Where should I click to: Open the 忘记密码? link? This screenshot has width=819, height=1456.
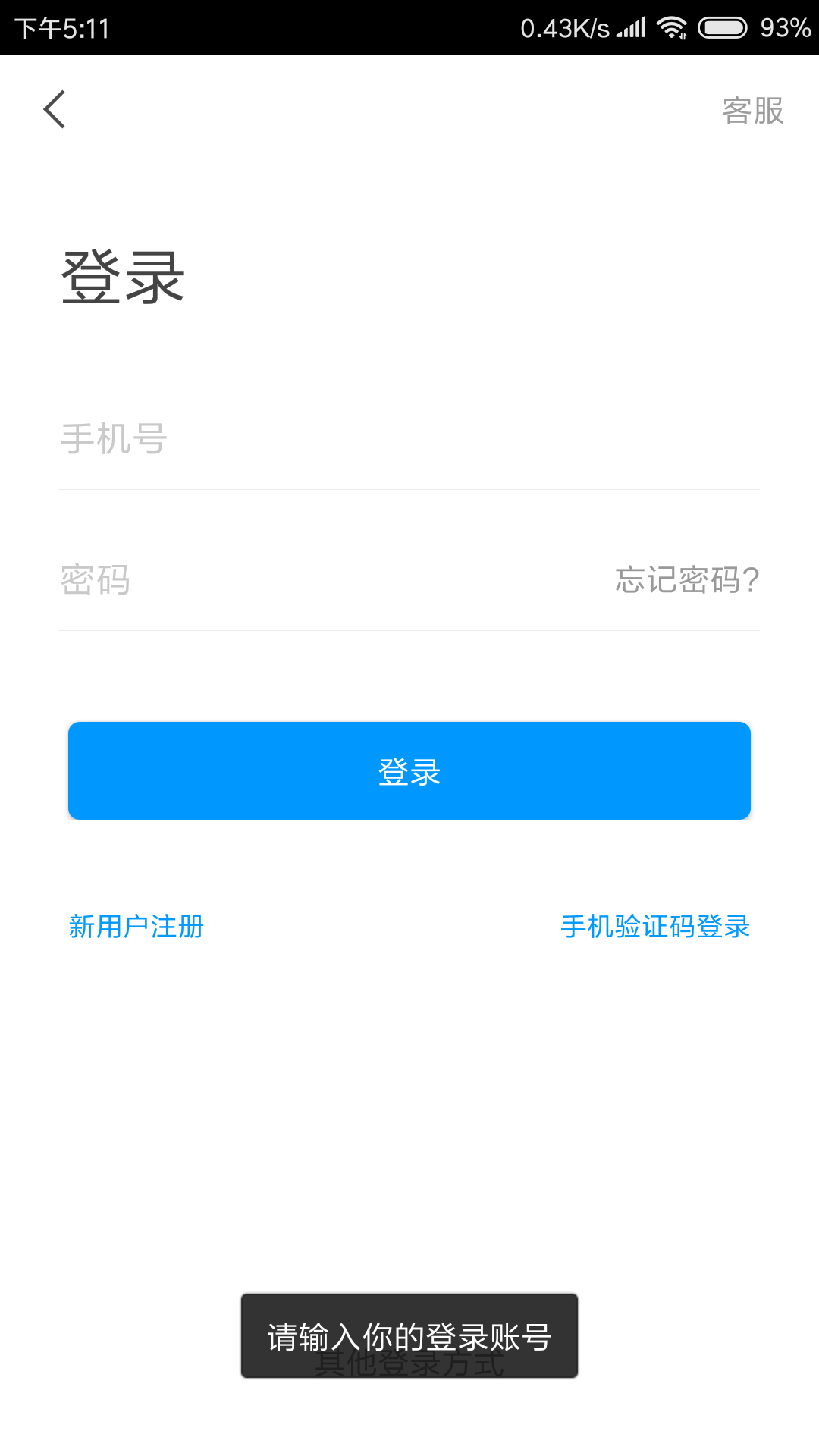[x=686, y=580]
